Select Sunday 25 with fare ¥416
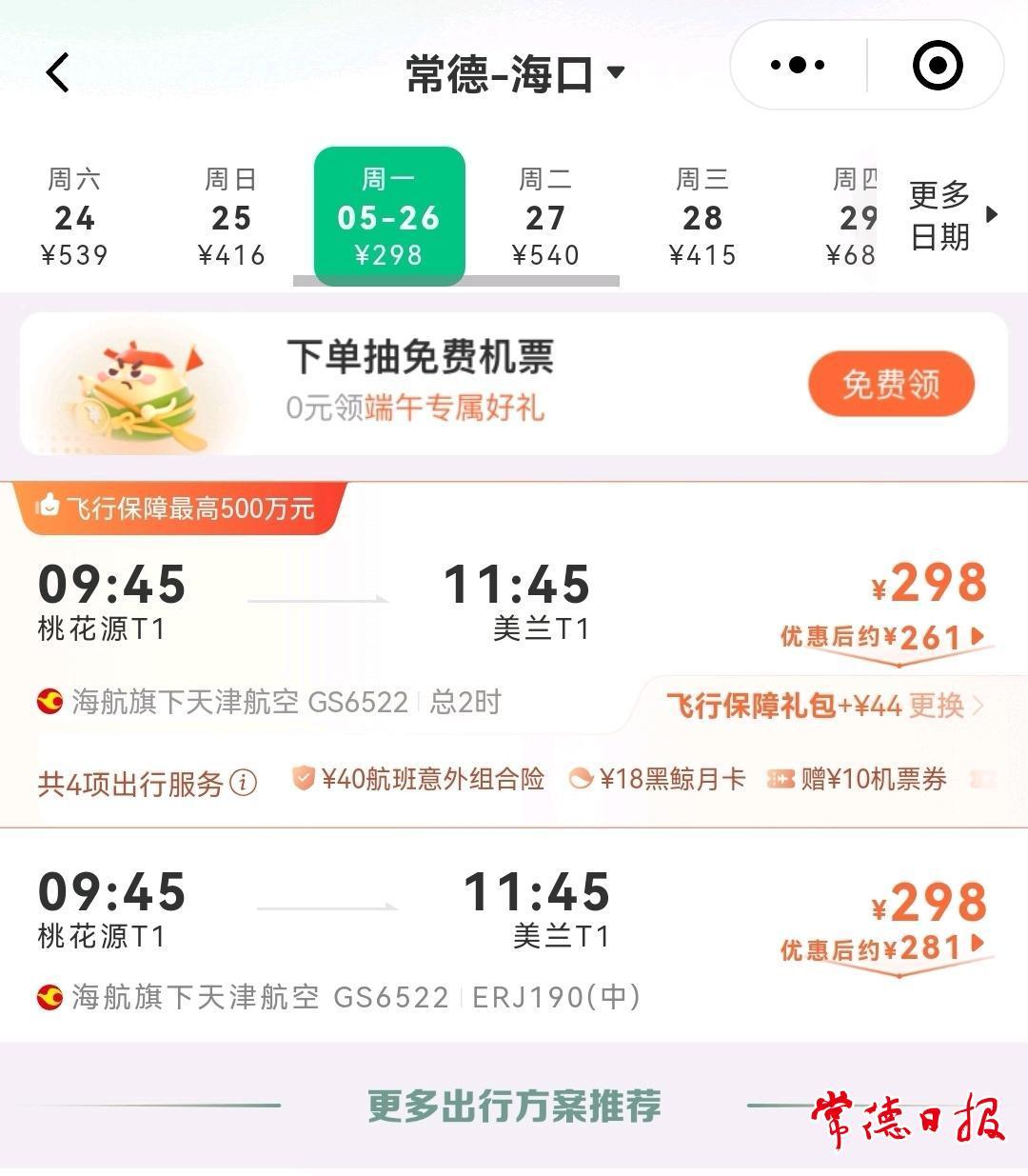The image size is (1028, 1176). point(231,217)
